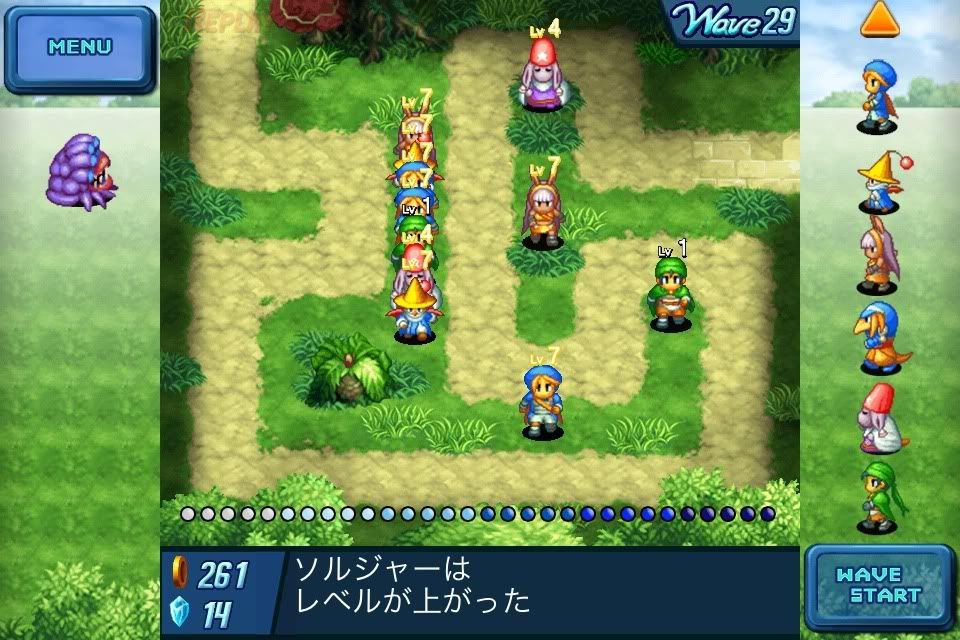This screenshot has height=640, width=960.
Task: Tap the orange up arrow in unit list
Action: pos(880,19)
